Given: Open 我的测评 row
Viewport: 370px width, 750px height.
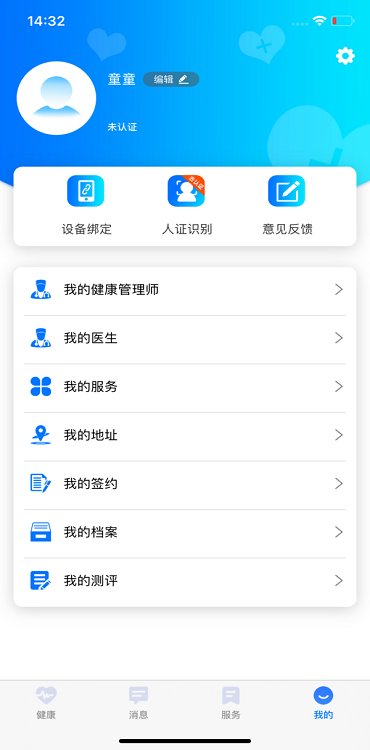Looking at the screenshot, I should click(185, 581).
